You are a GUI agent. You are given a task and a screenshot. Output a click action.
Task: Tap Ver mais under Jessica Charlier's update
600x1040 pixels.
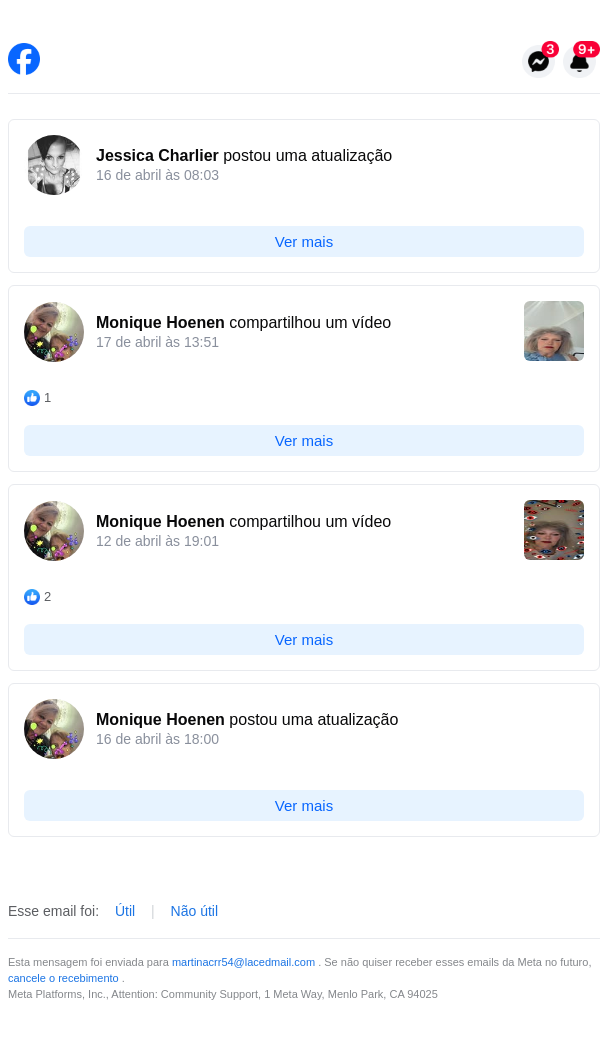coord(304,241)
